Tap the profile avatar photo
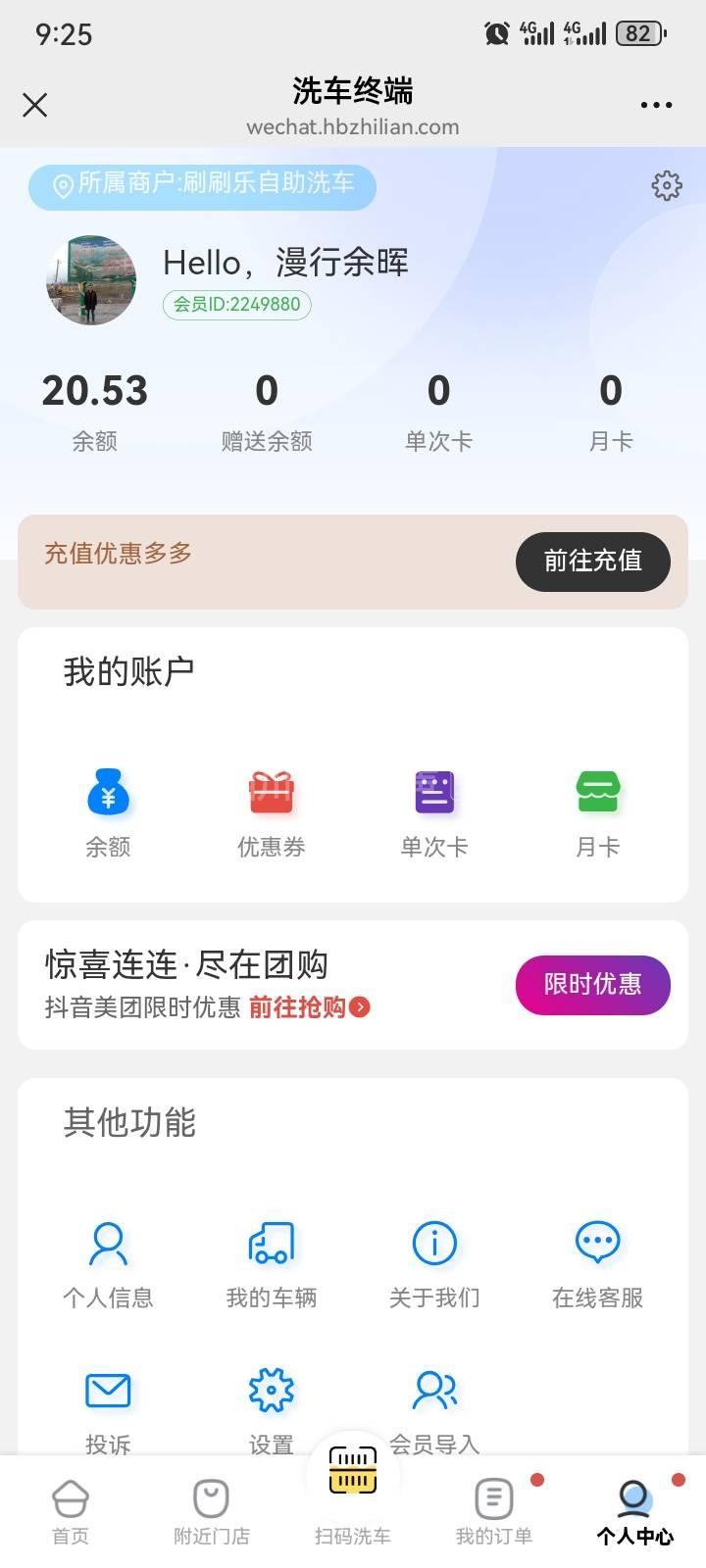This screenshot has height=1568, width=706. (x=91, y=280)
